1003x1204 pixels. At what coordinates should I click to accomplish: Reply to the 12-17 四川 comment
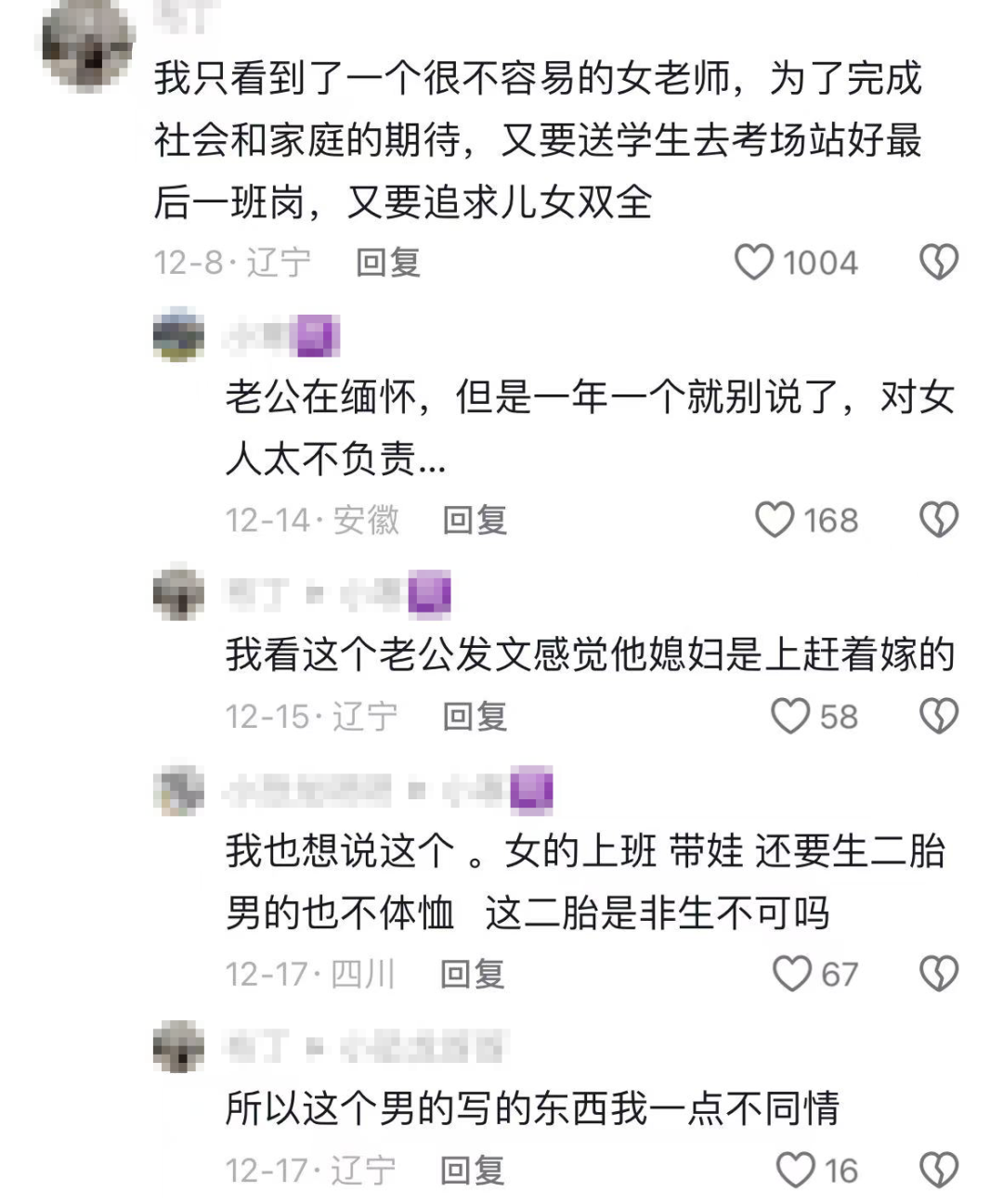473,974
